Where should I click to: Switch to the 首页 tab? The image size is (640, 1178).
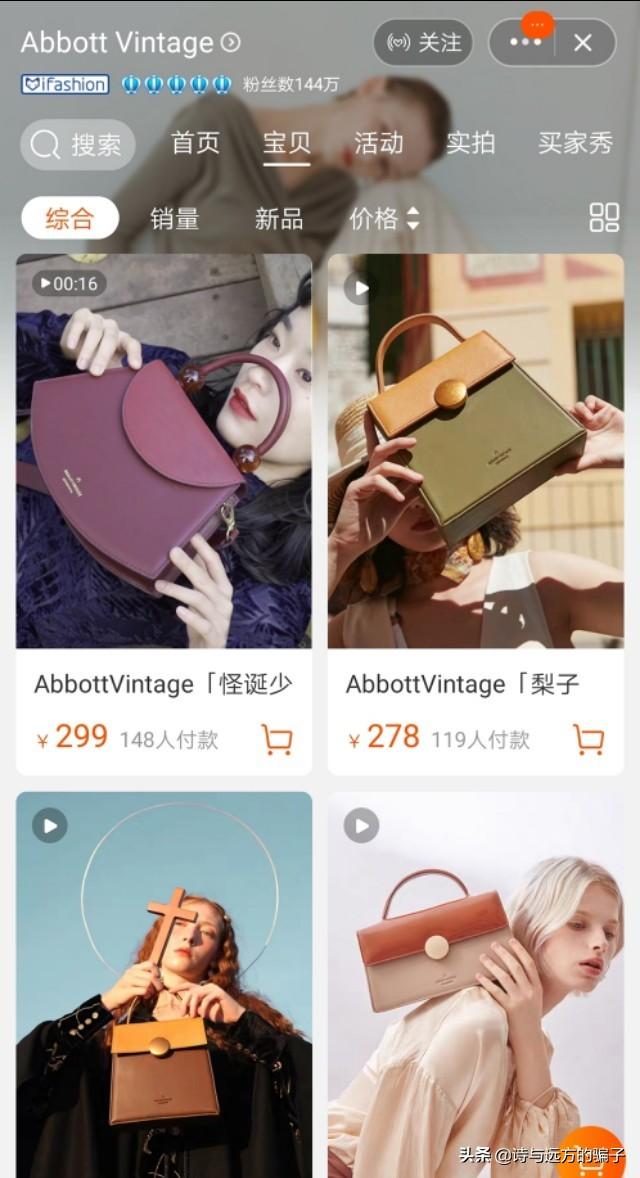tap(195, 143)
